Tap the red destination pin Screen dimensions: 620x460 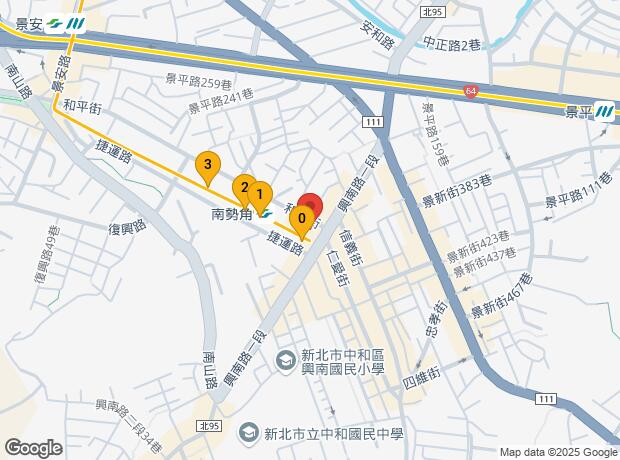[312, 203]
